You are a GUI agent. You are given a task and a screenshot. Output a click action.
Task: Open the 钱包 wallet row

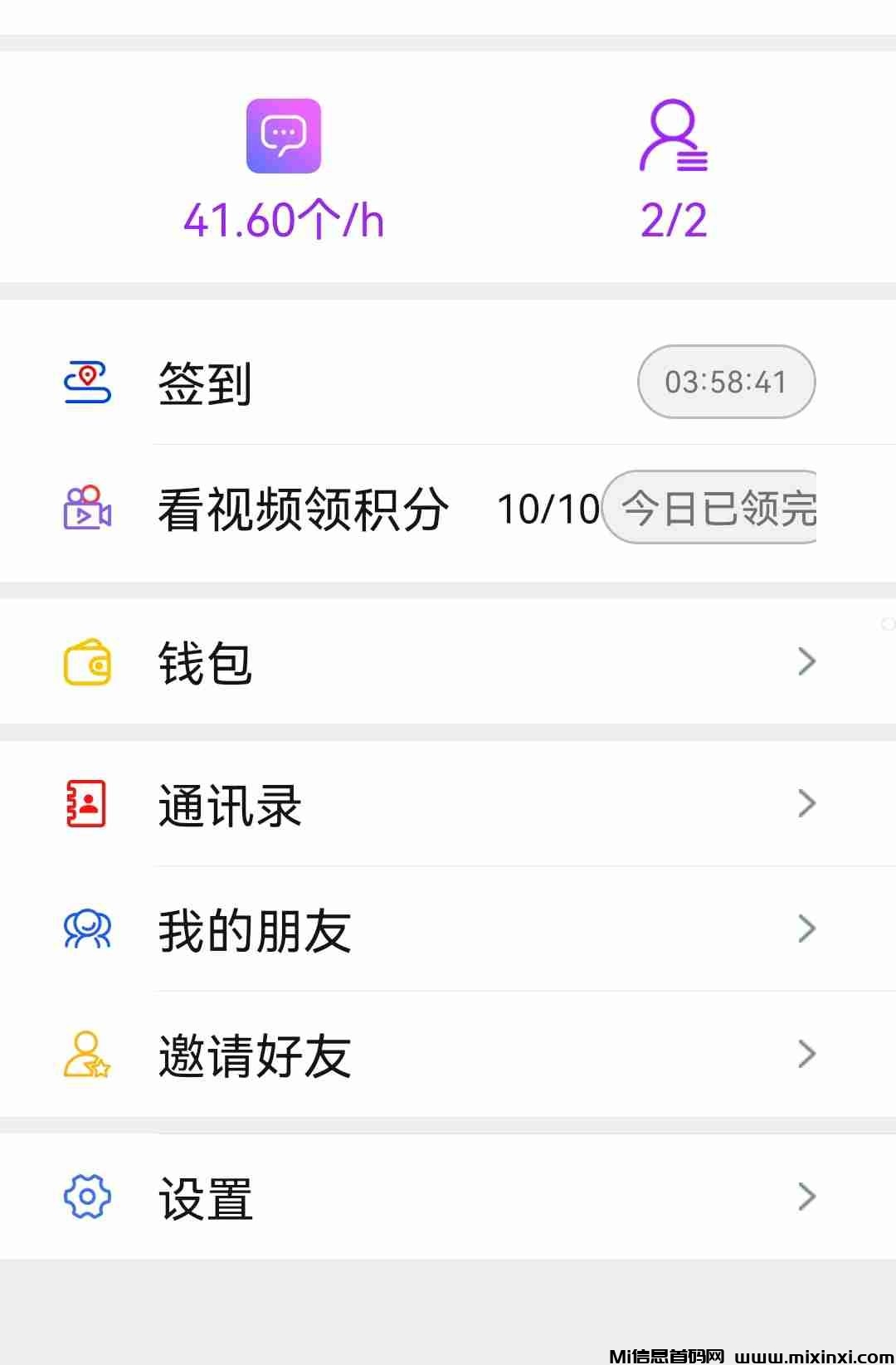coord(448,662)
